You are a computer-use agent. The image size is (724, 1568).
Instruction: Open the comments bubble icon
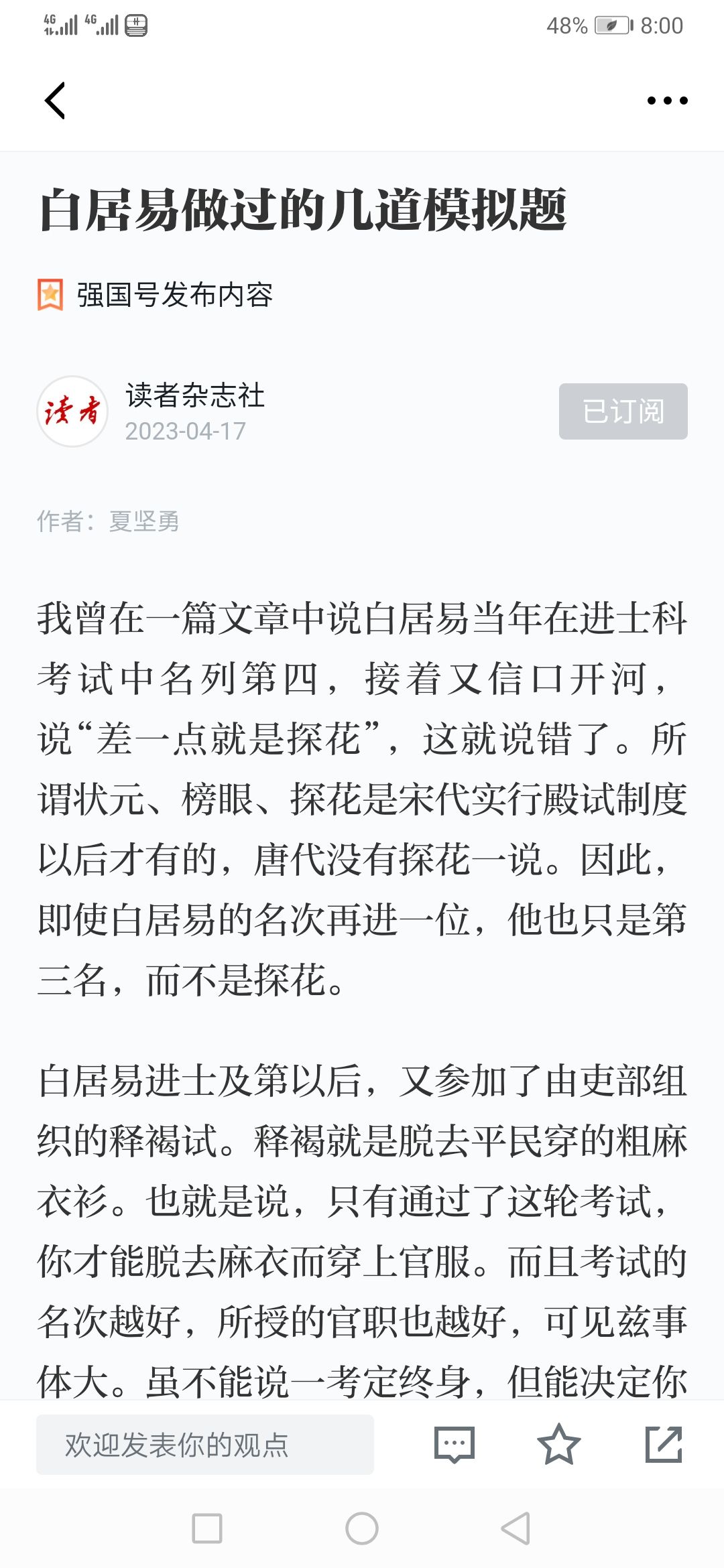[455, 1445]
